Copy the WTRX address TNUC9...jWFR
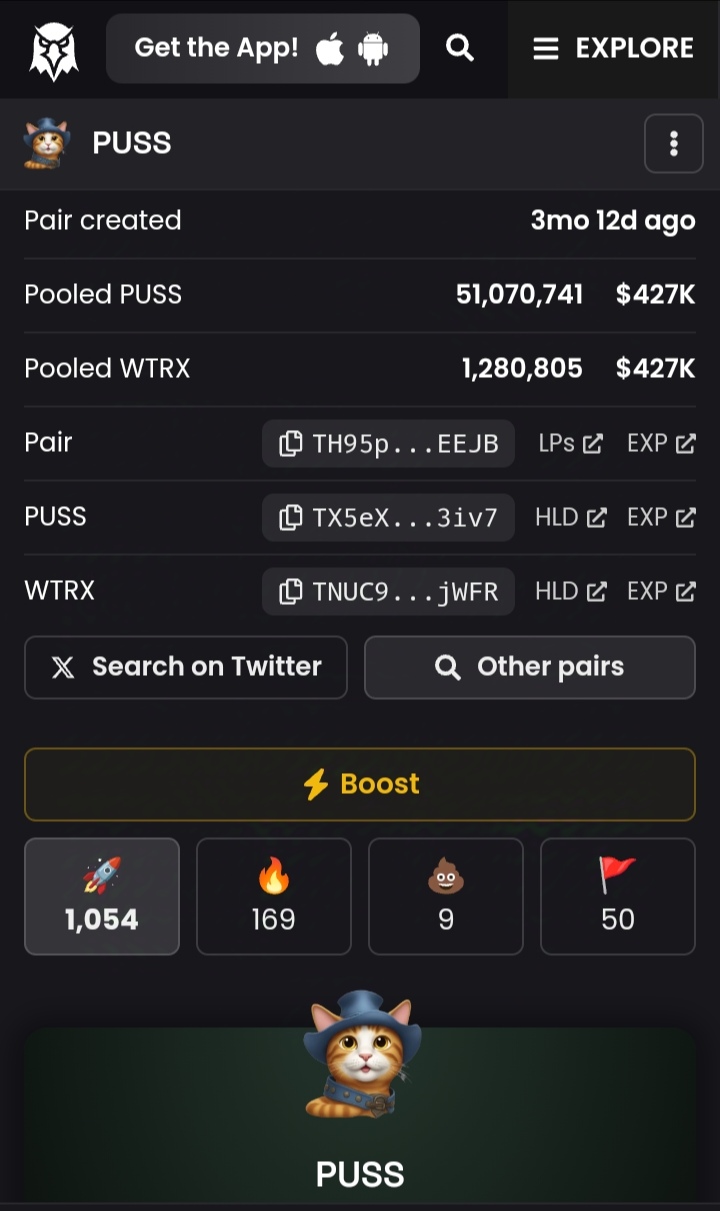Viewport: 720px width, 1211px height. [388, 592]
